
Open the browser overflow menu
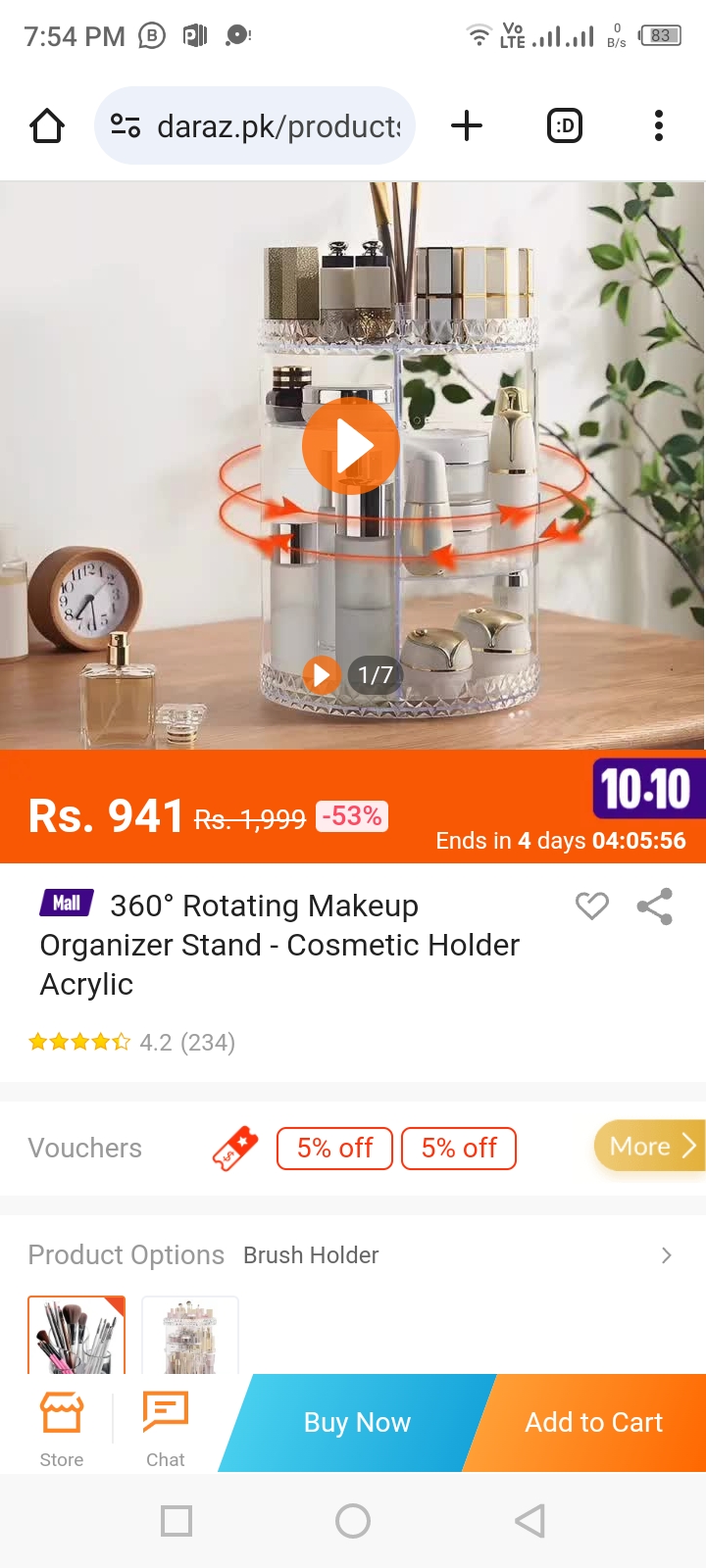click(x=658, y=125)
